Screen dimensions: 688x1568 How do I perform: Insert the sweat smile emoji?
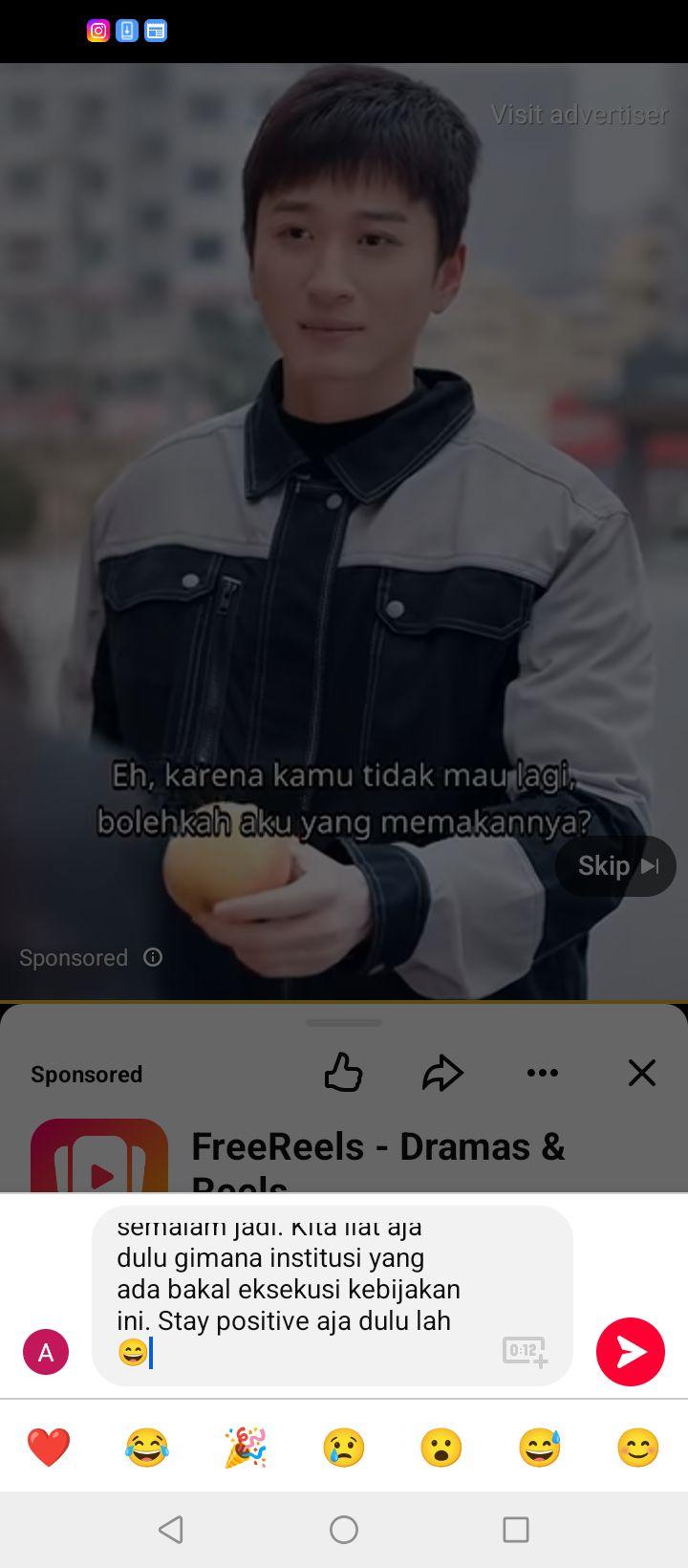(x=540, y=1448)
